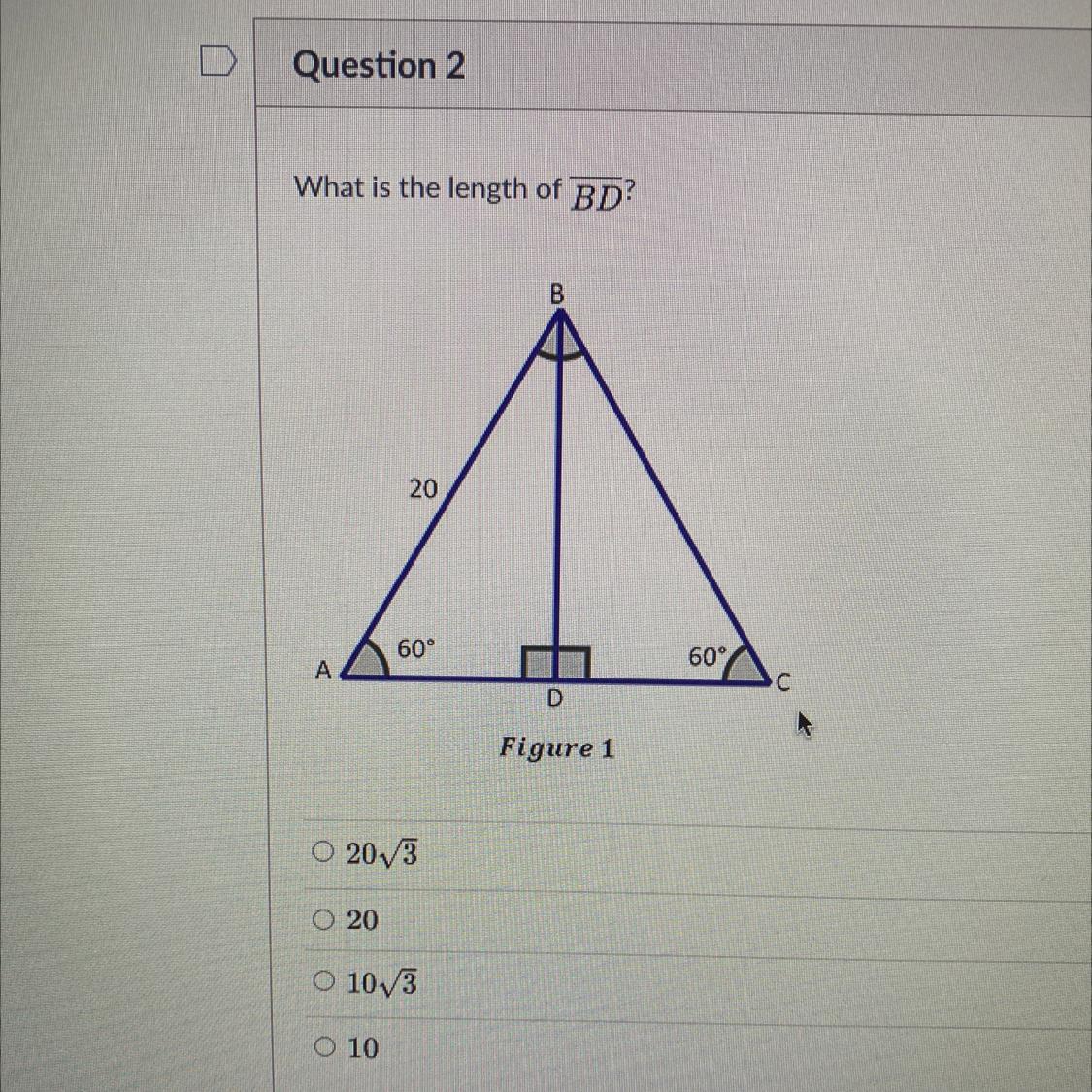The image size is (1092, 1092).
Task: Flag Question 2 for review
Action: tap(218, 60)
